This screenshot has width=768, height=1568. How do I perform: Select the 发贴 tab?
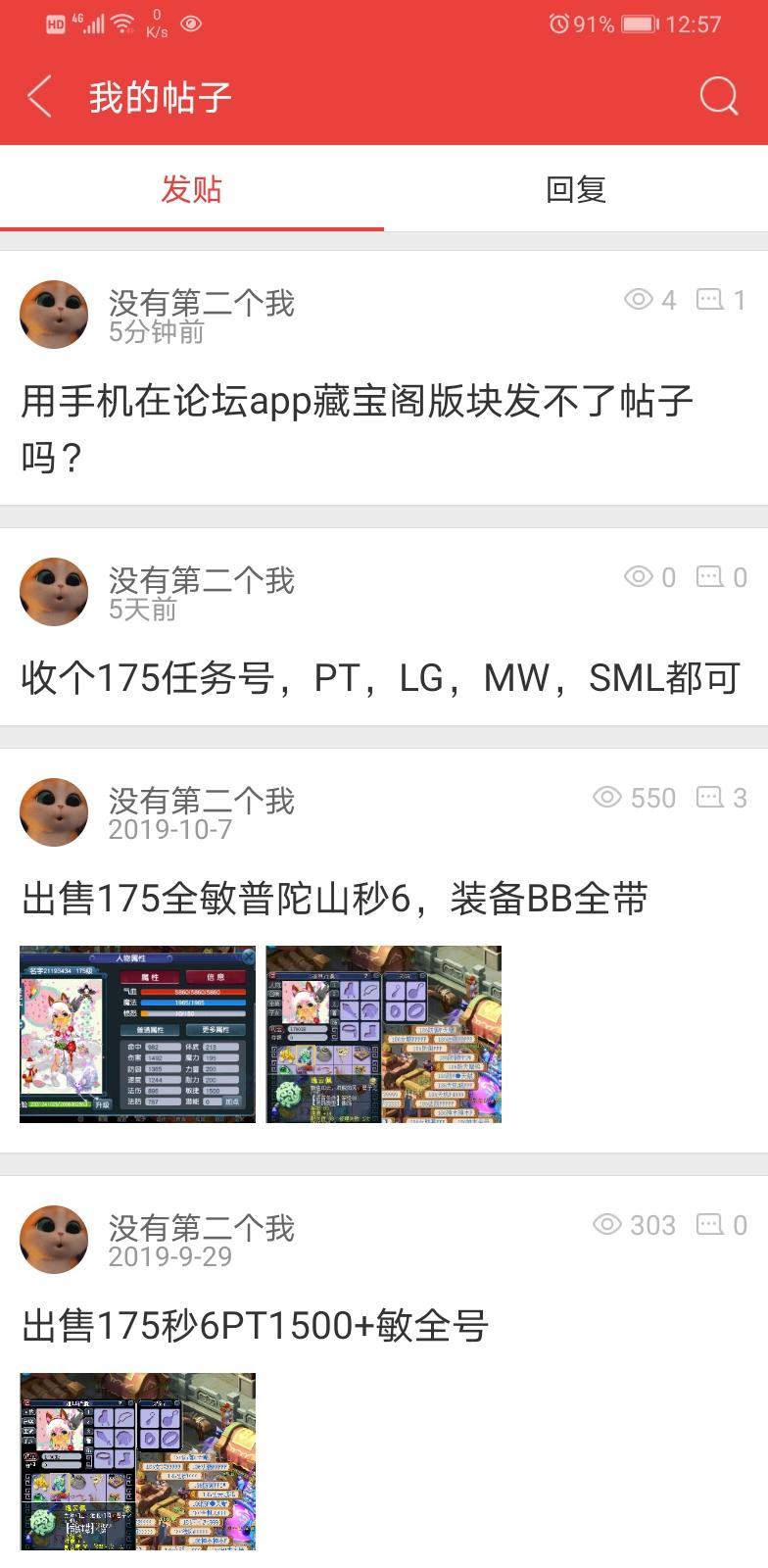[x=192, y=189]
